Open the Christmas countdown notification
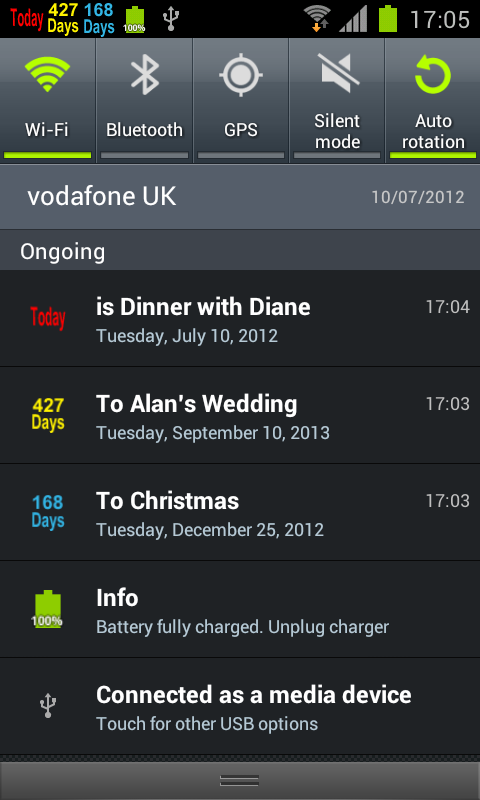The image size is (480, 800). point(240,512)
